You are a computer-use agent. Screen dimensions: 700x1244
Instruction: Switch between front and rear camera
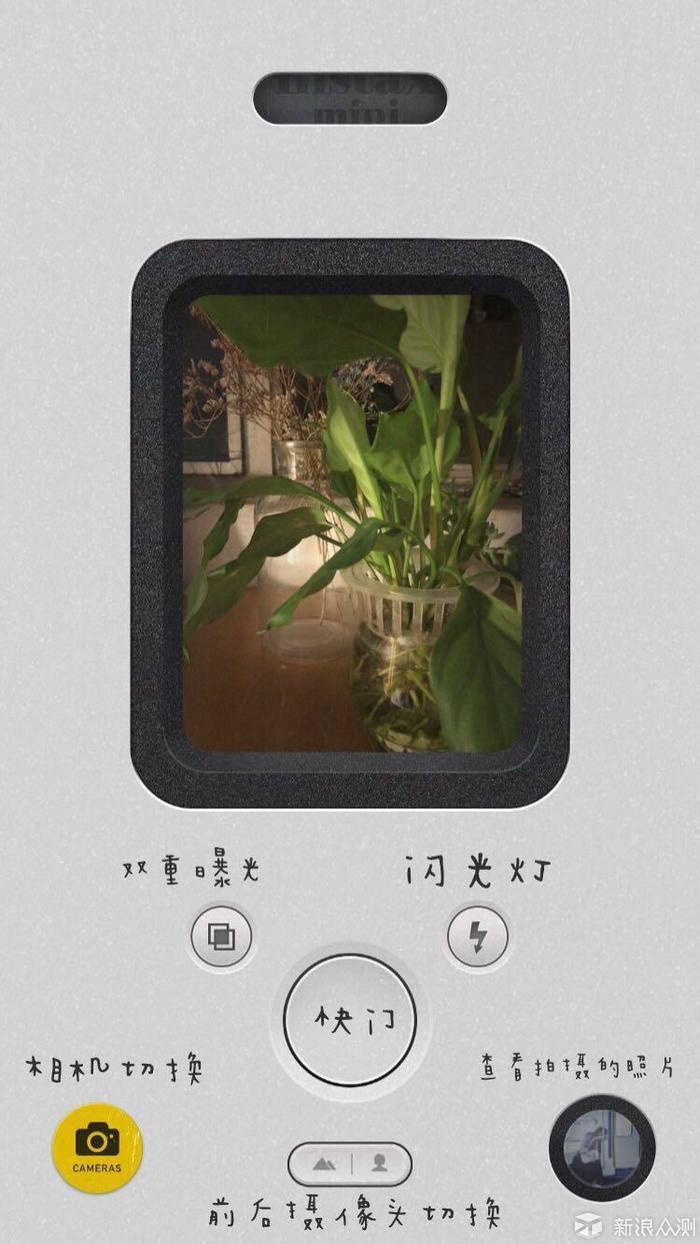[349, 1164]
